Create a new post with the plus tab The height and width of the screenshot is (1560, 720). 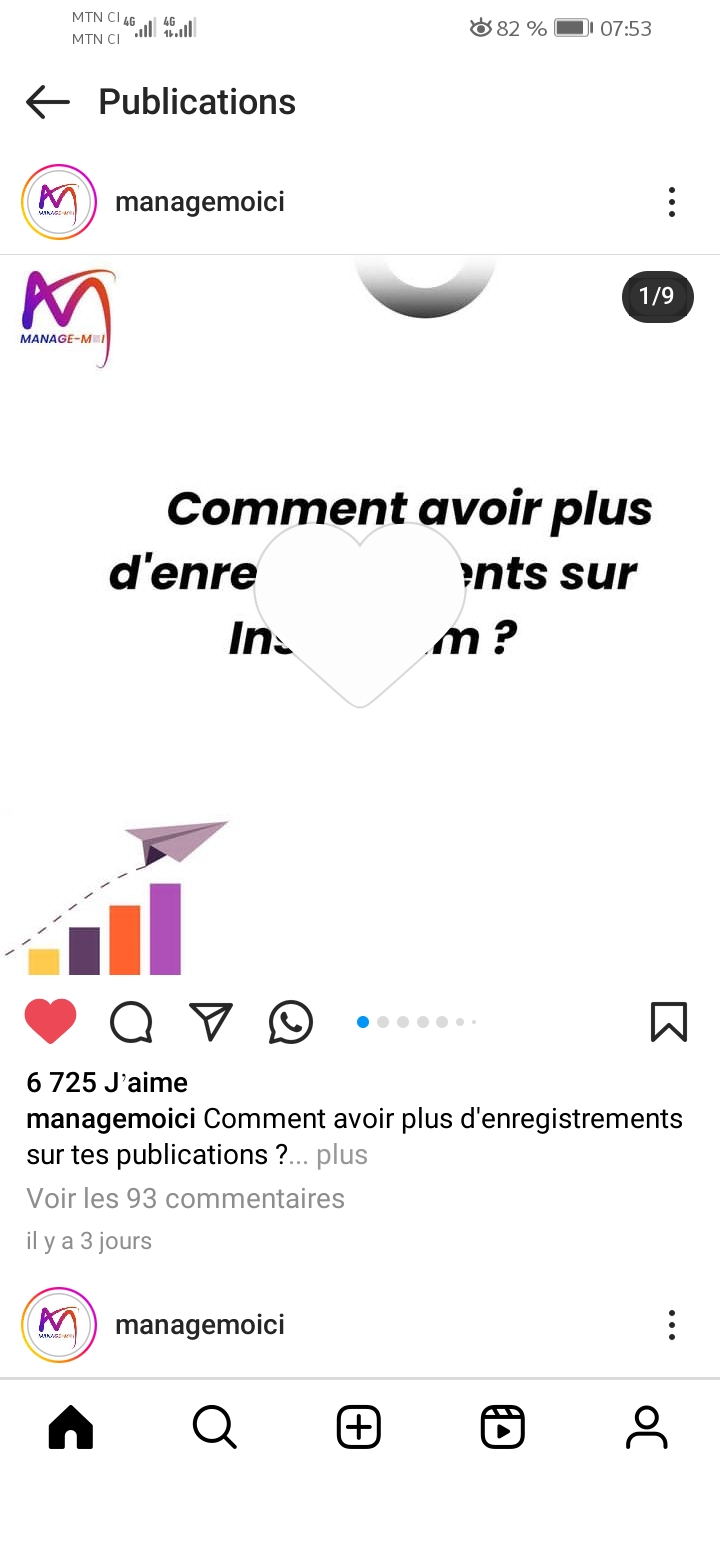359,1427
